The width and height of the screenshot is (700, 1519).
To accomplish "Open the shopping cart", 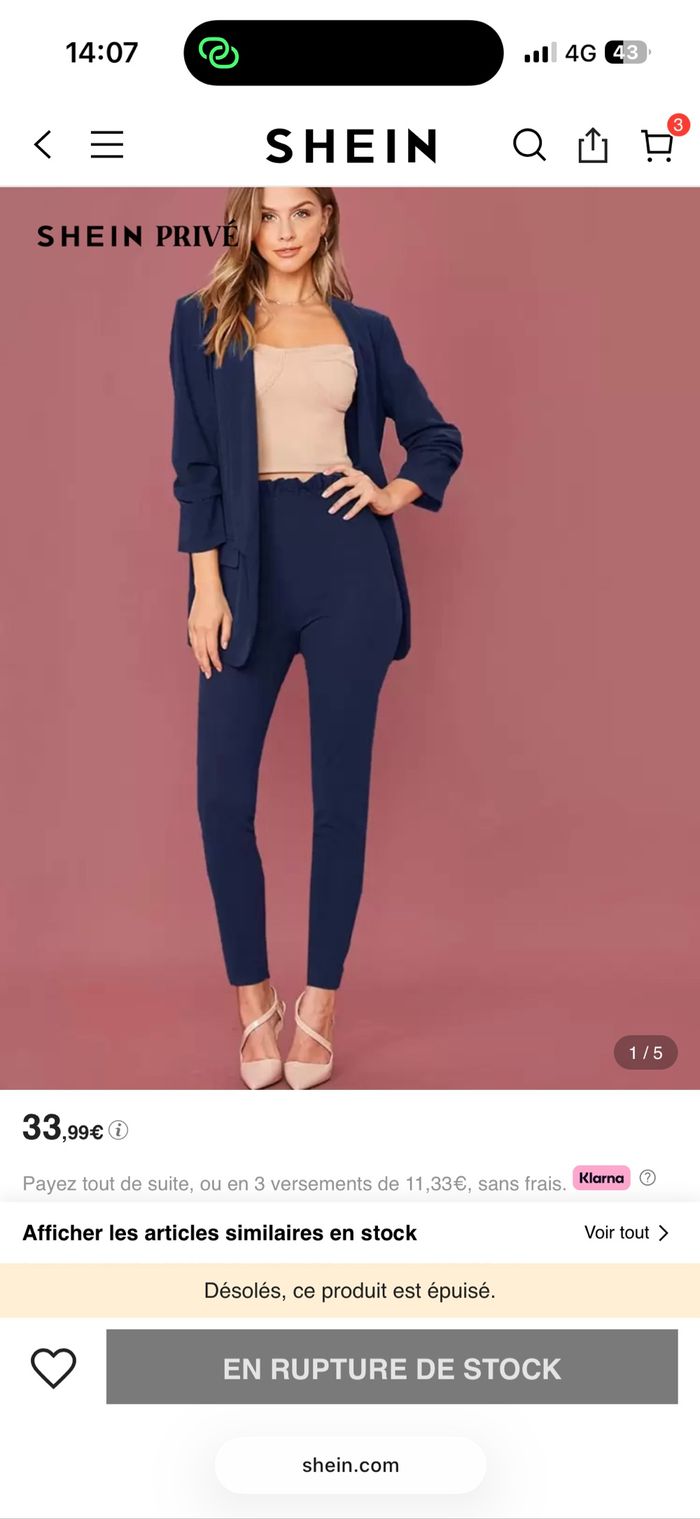I will [657, 146].
